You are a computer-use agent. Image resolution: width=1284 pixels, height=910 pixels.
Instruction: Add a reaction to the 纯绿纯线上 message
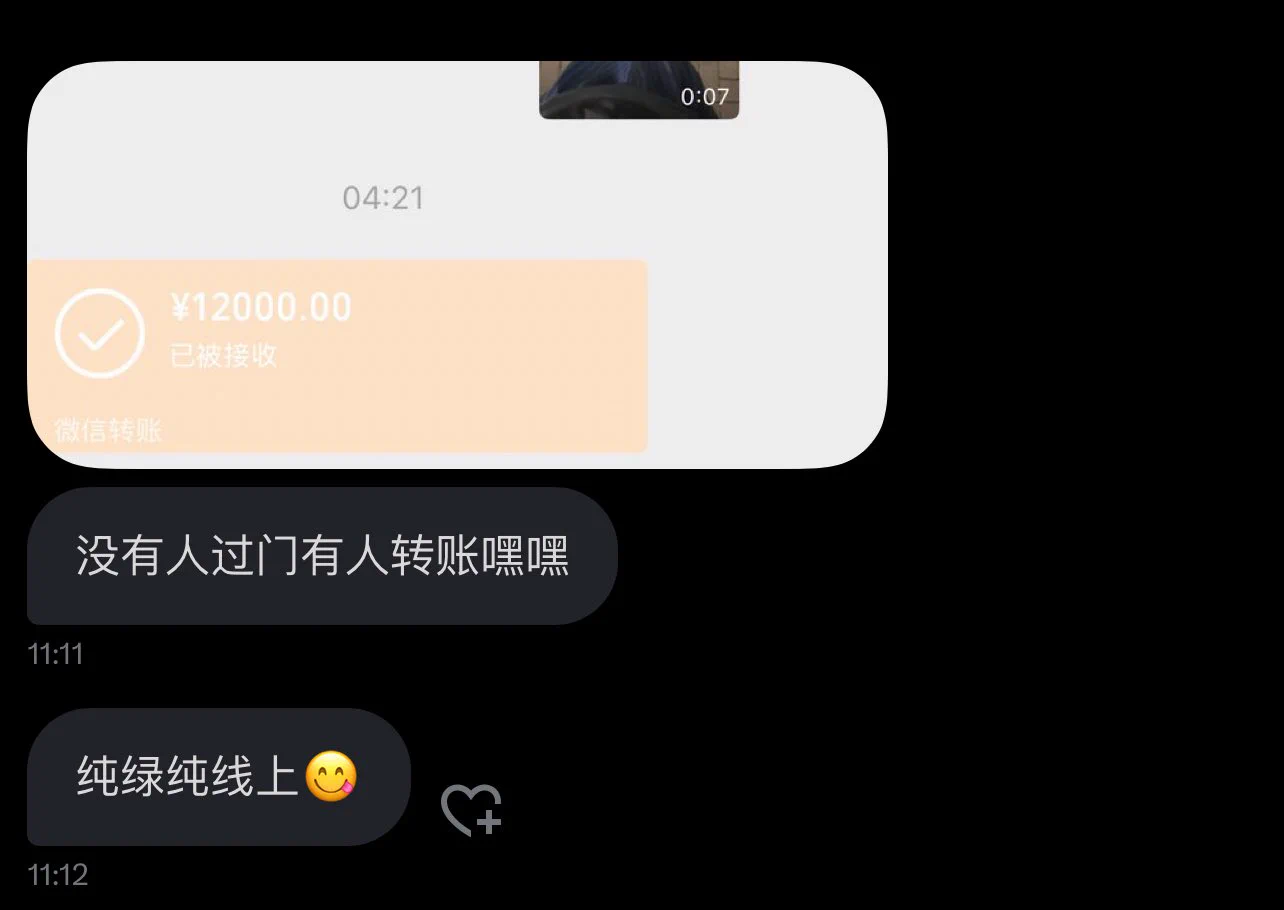(471, 809)
